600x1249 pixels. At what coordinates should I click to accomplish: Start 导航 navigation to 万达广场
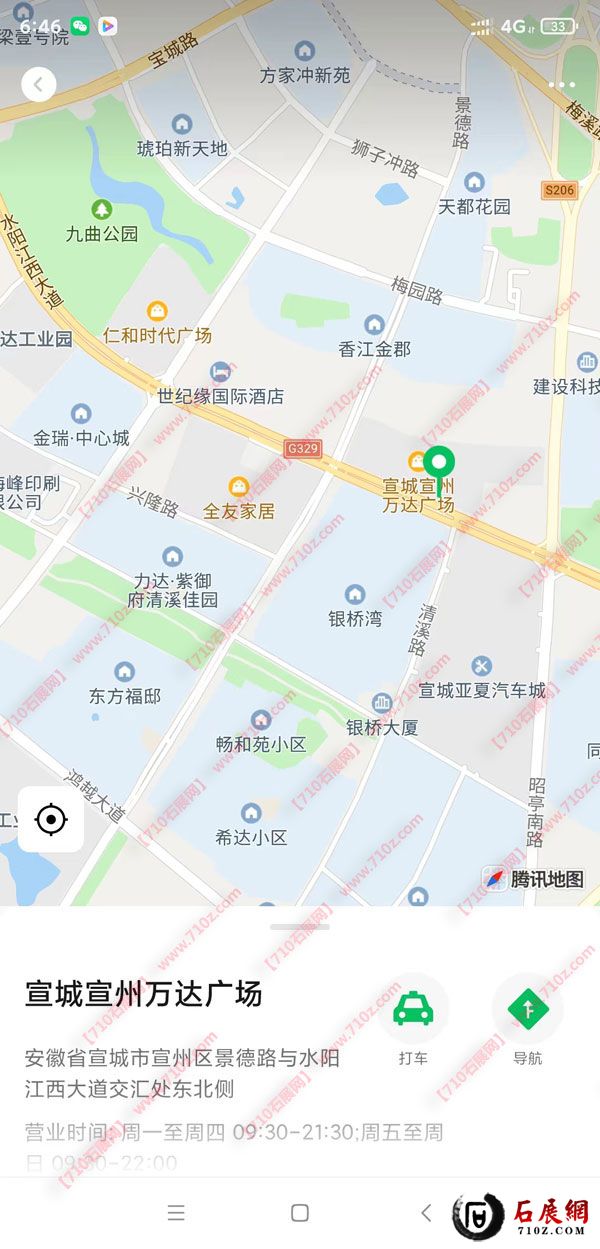coord(528,1010)
